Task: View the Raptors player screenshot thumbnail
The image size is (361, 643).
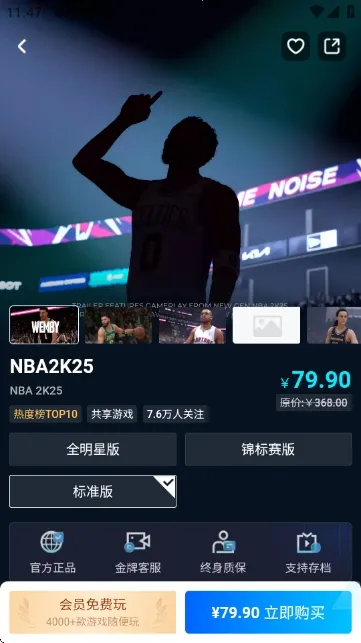Action: tap(192, 325)
